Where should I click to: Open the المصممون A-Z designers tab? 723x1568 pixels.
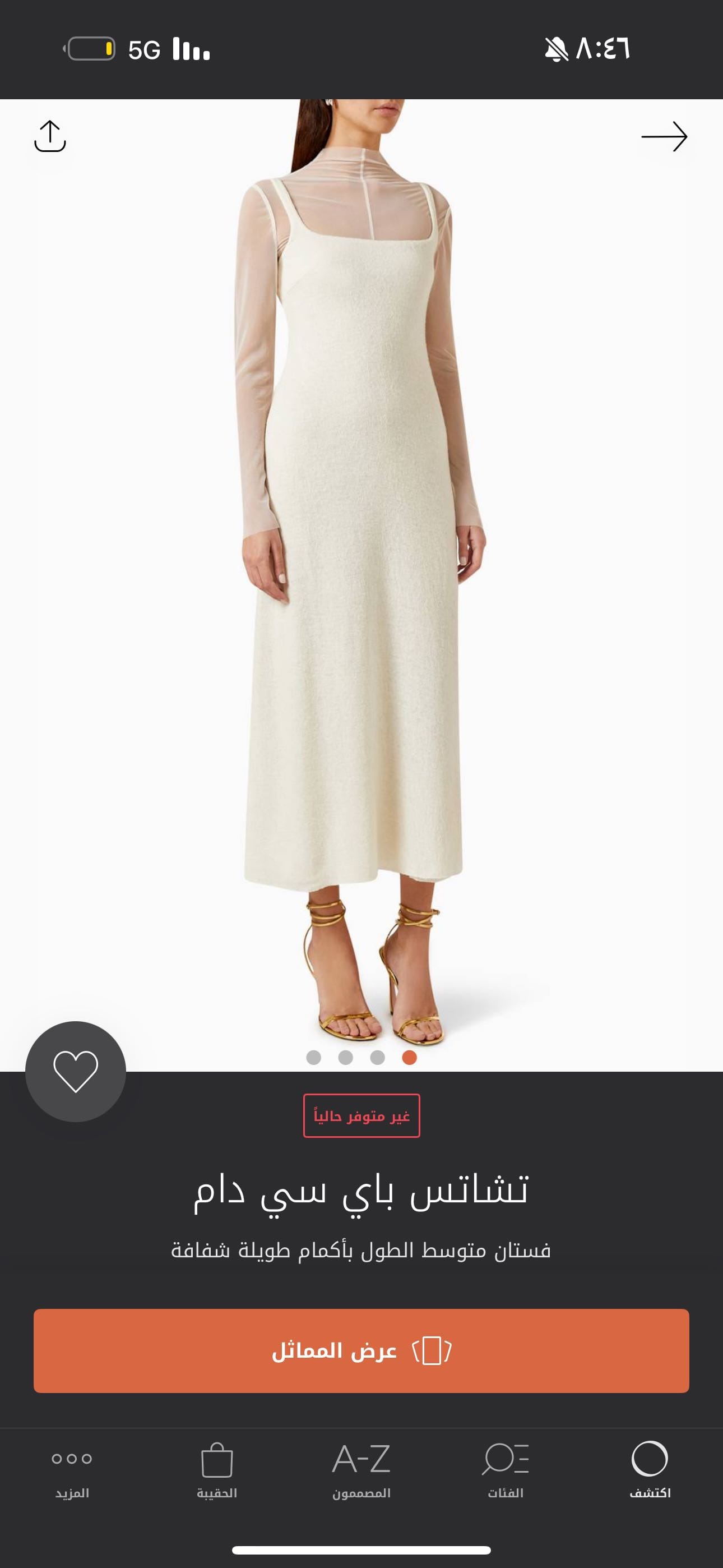(x=361, y=1469)
